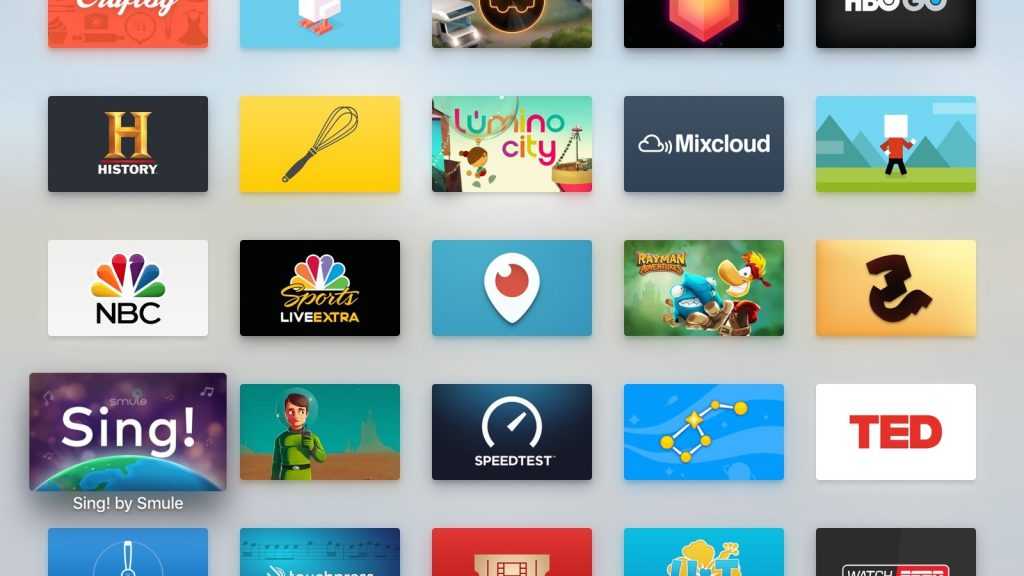
Task: Launch the Mixcloud app
Action: [x=704, y=144]
